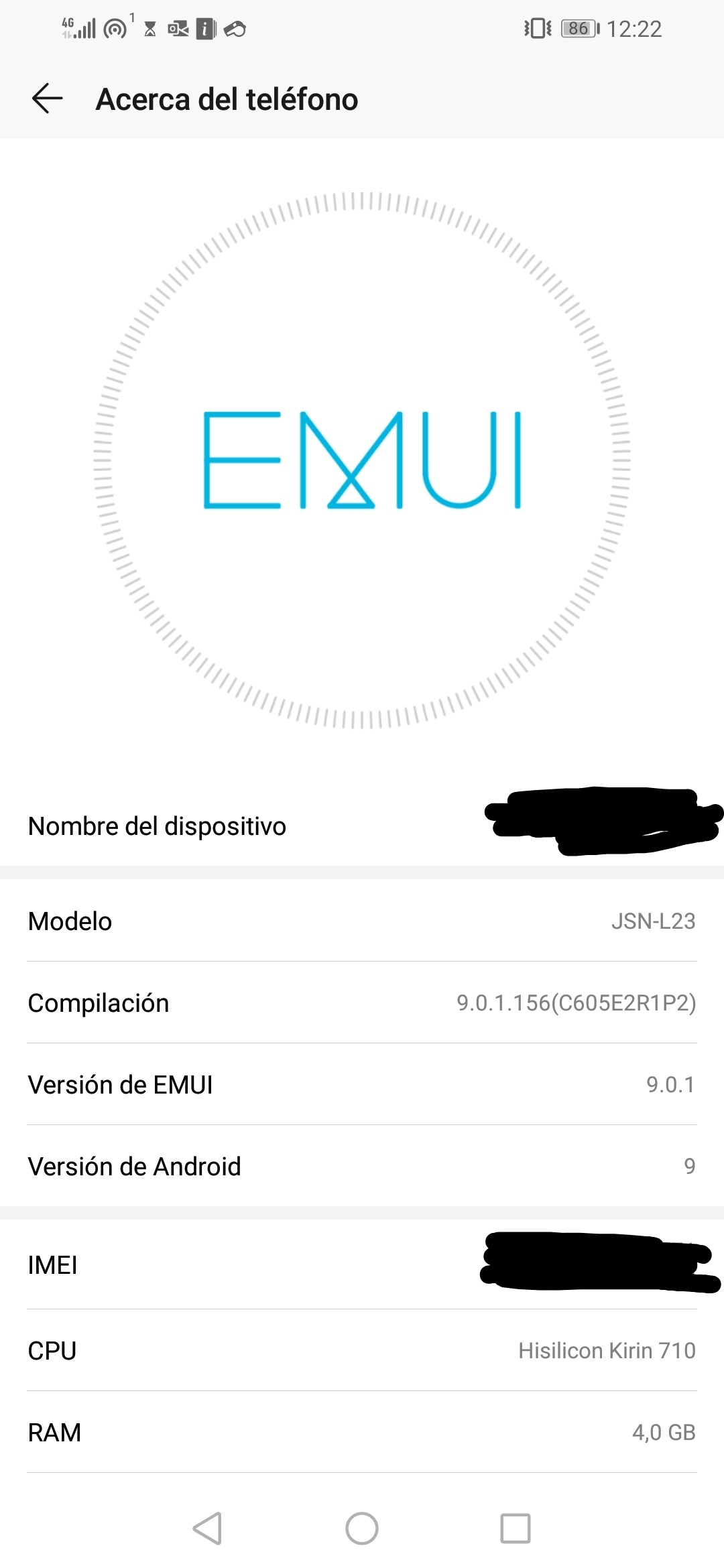Tap the info card notification icon
Viewport: 724px width, 1568px height.
click(x=205, y=28)
